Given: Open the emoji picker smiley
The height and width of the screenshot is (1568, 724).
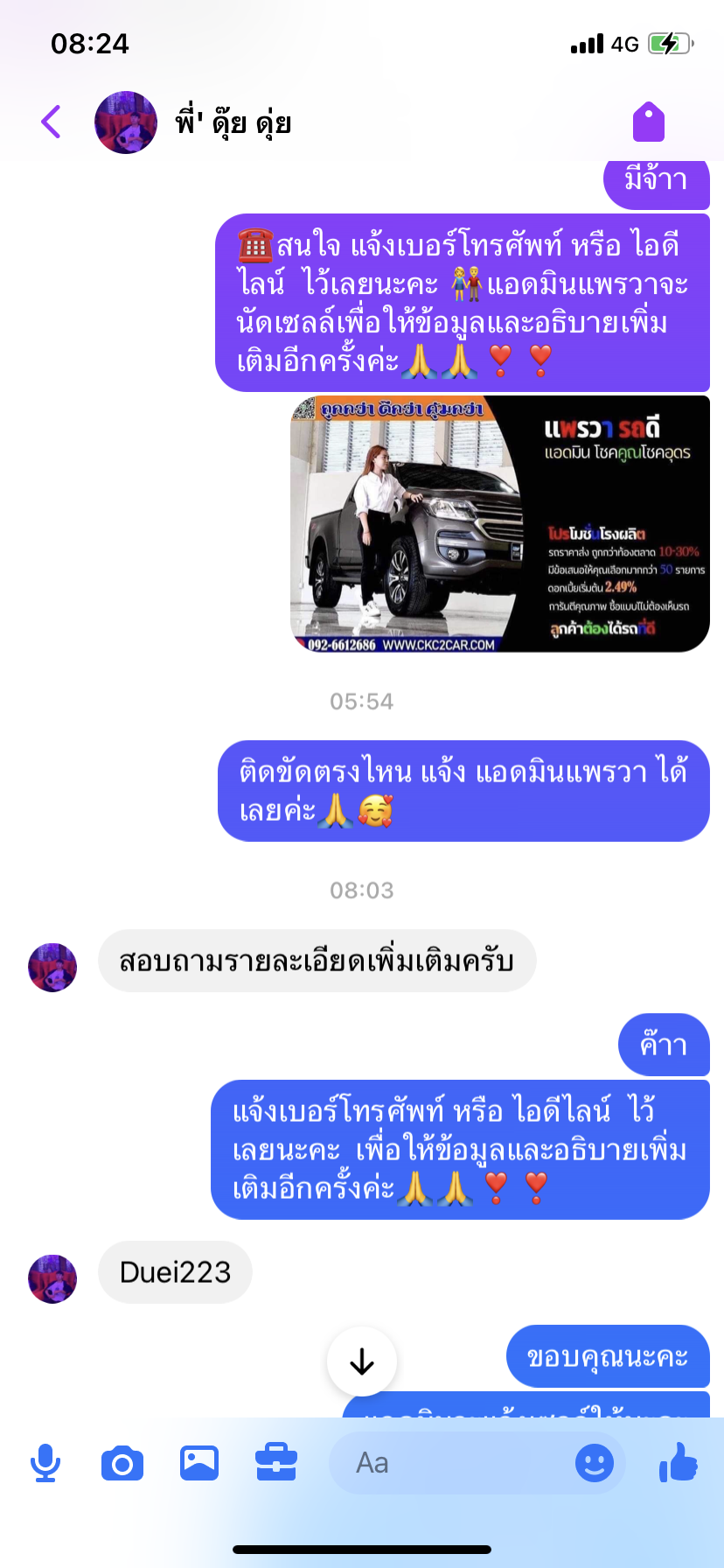Looking at the screenshot, I should pyautogui.click(x=595, y=1463).
